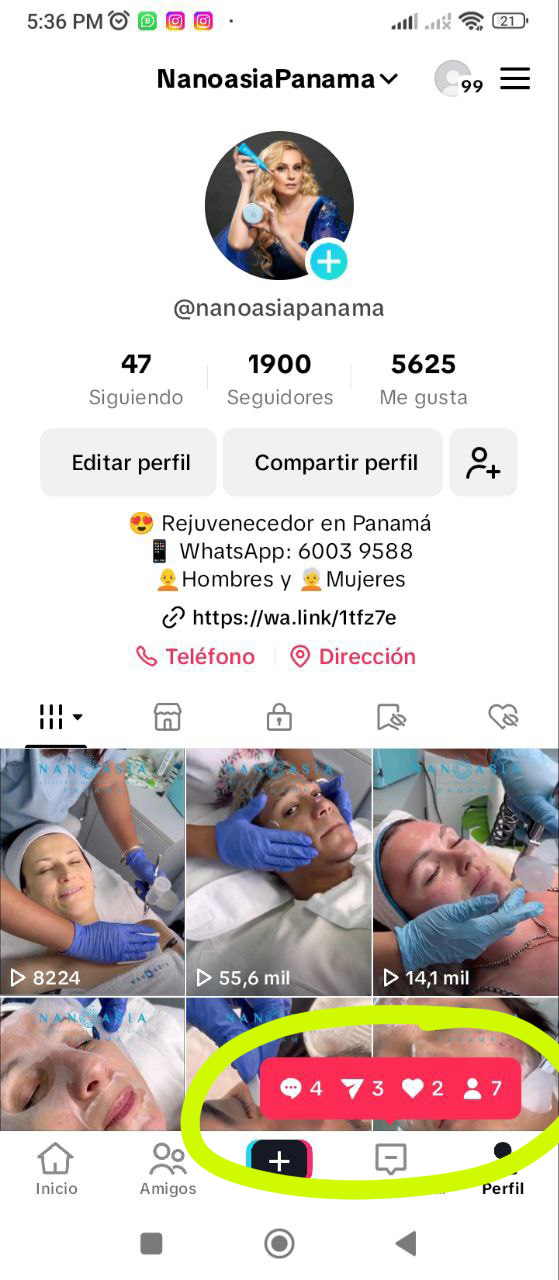Viewport: 559px width, 1280px height.
Task: Open the video with 55,6 mil views
Action: tap(279, 872)
